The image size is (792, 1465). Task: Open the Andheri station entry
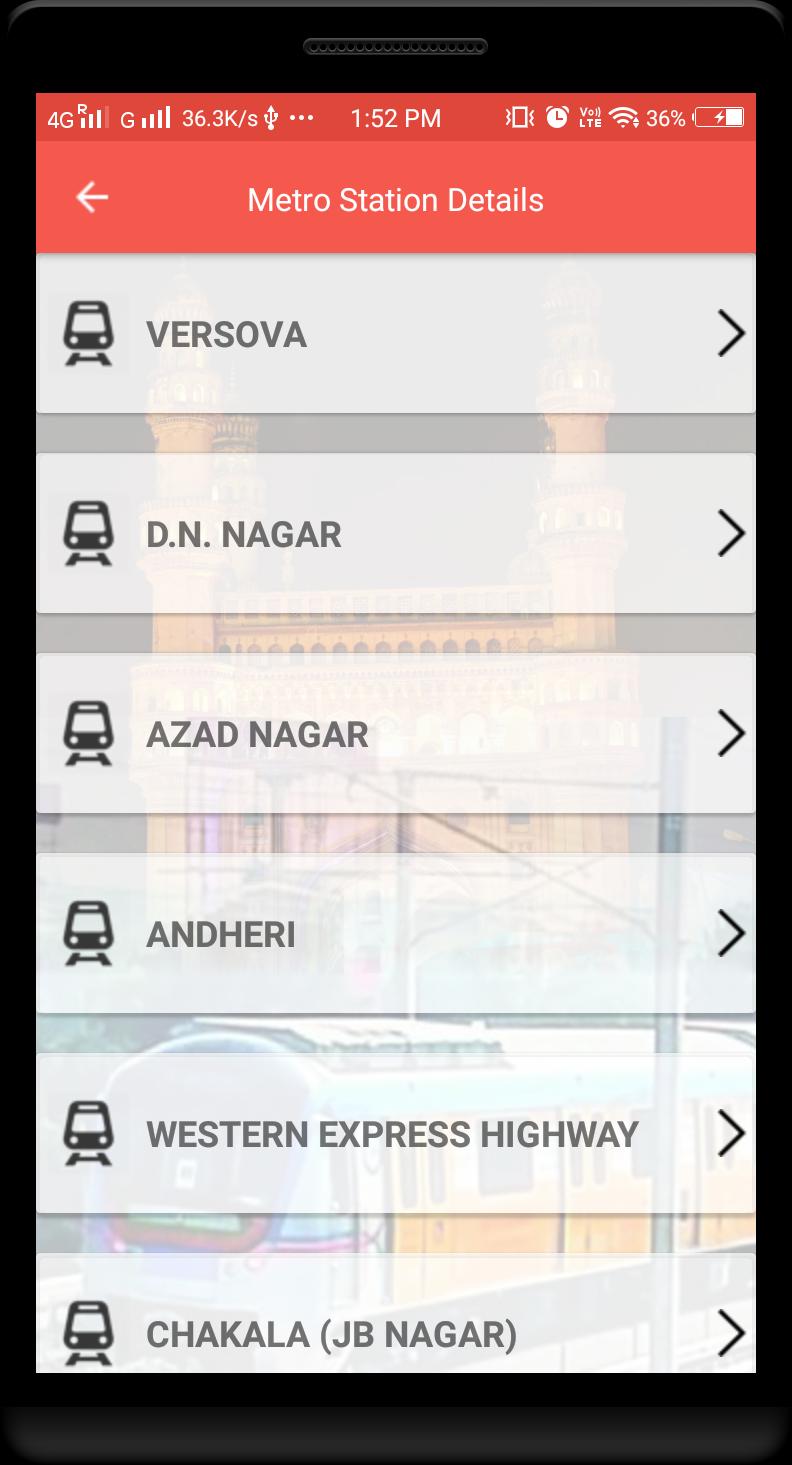pos(395,934)
